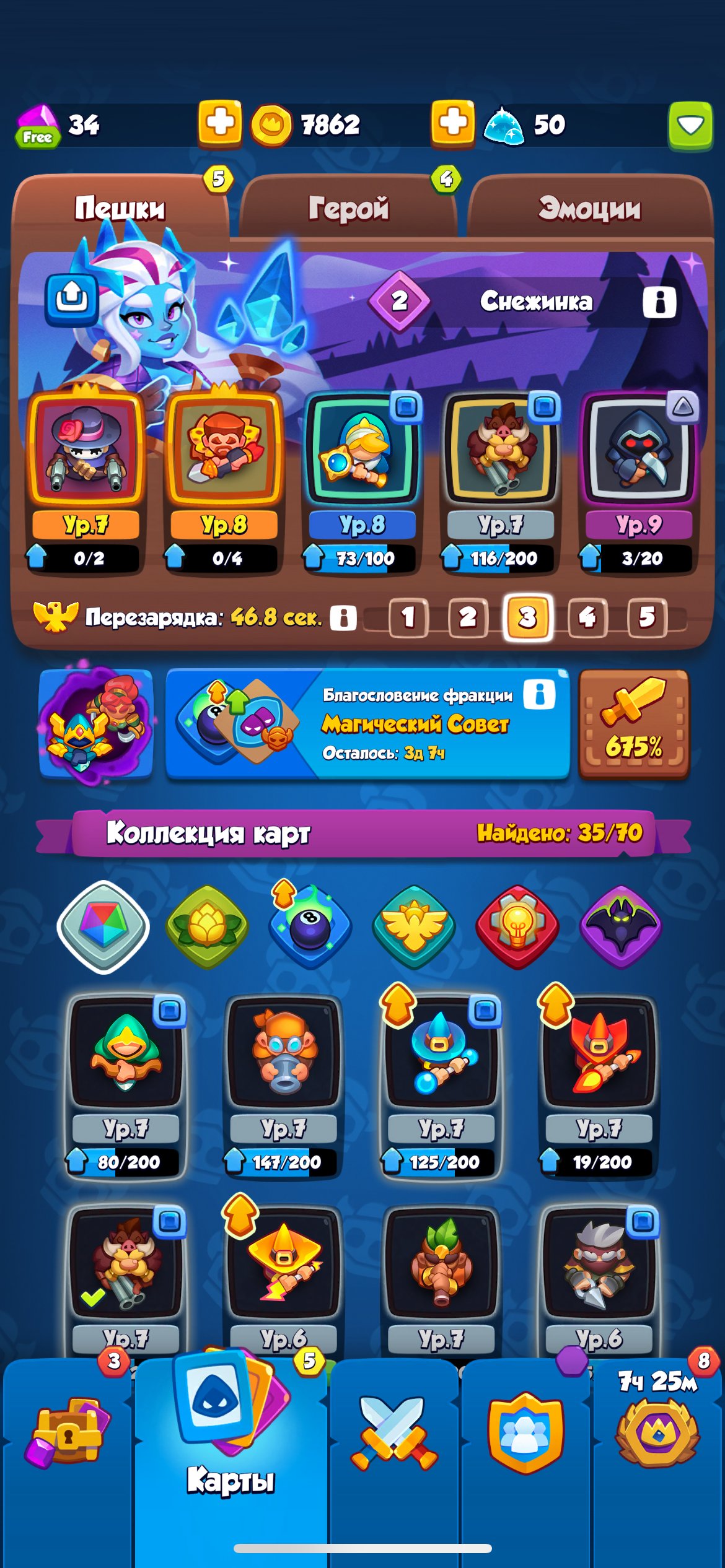Viewport: 725px width, 1568px height.
Task: Share the deck with the export icon
Action: pyautogui.click(x=72, y=299)
